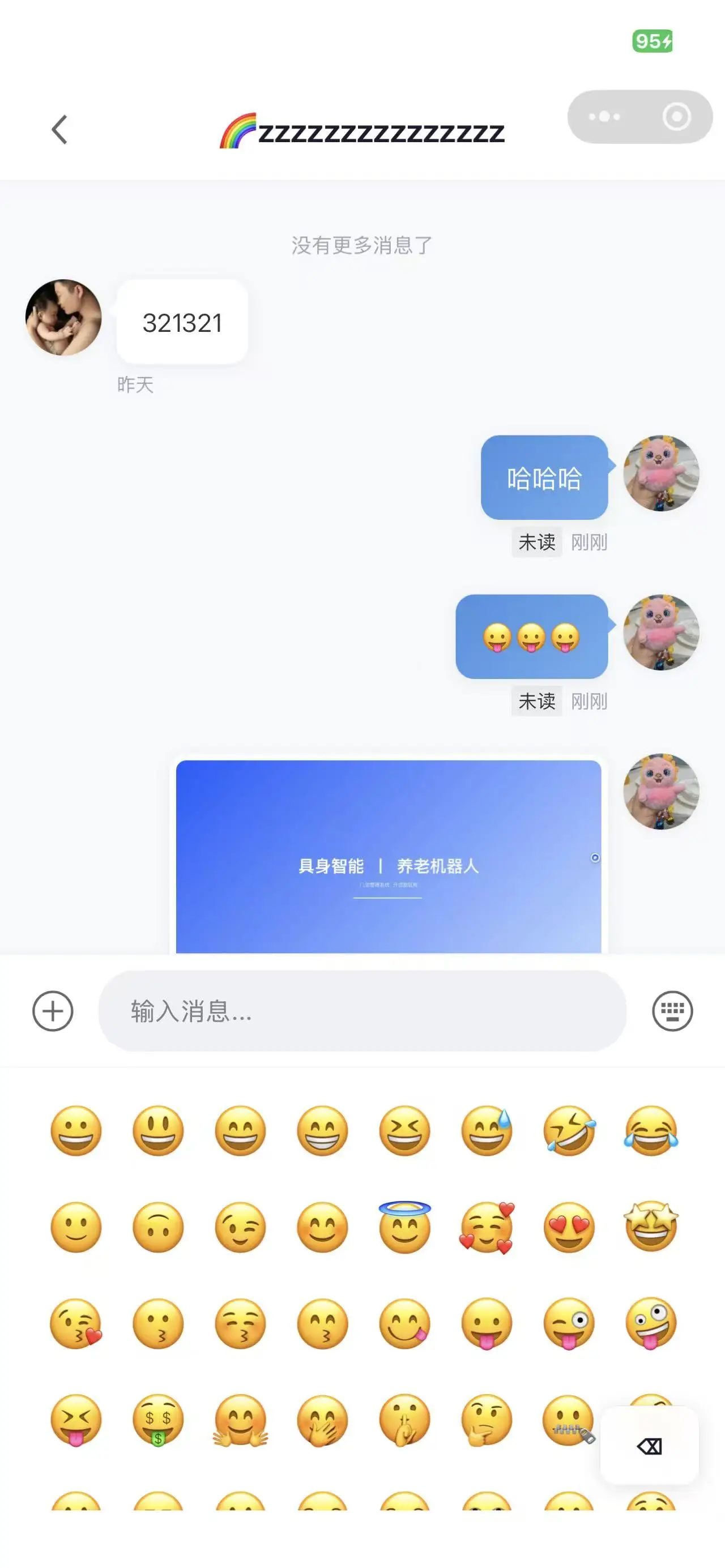View the contact's avatar beside 321321
This screenshot has height=1568, width=725.
63,317
